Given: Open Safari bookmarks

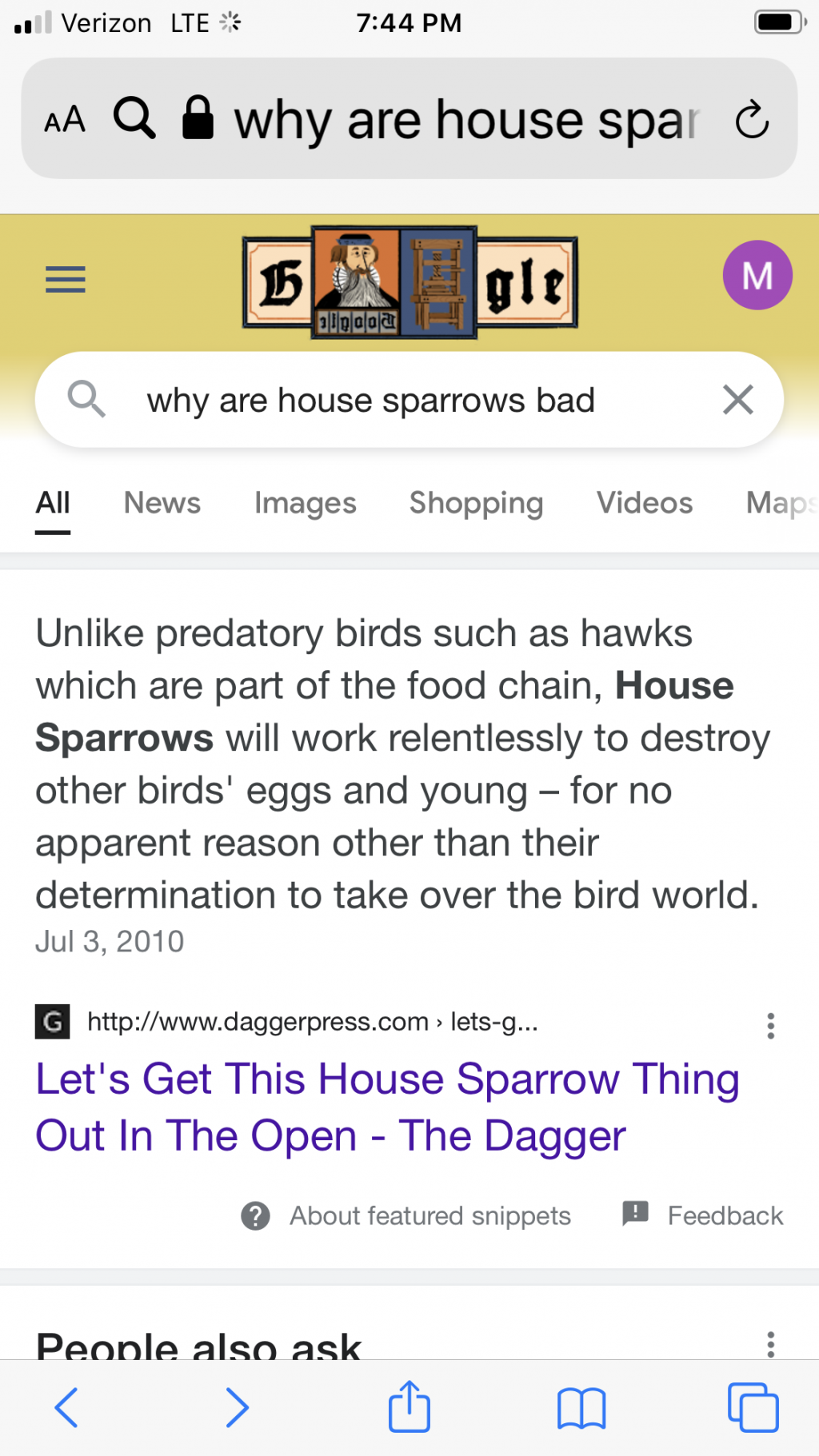Looking at the screenshot, I should coord(581,1407).
